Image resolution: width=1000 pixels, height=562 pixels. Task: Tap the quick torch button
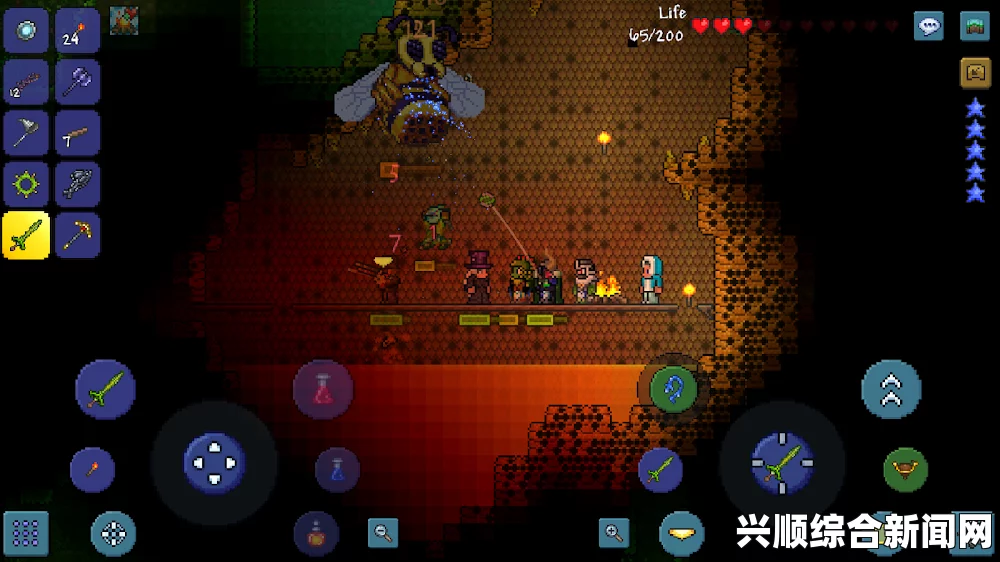click(x=92, y=470)
